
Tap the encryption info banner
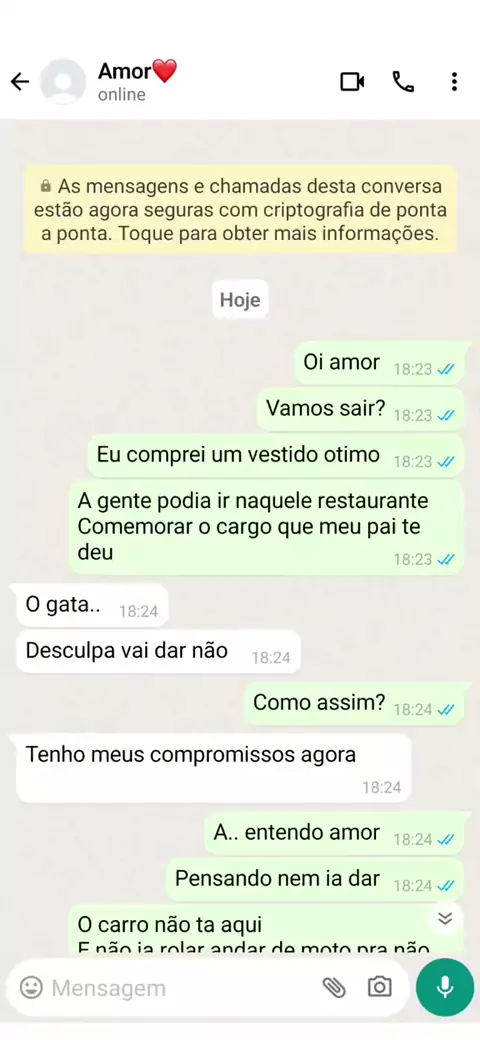[x=240, y=210]
